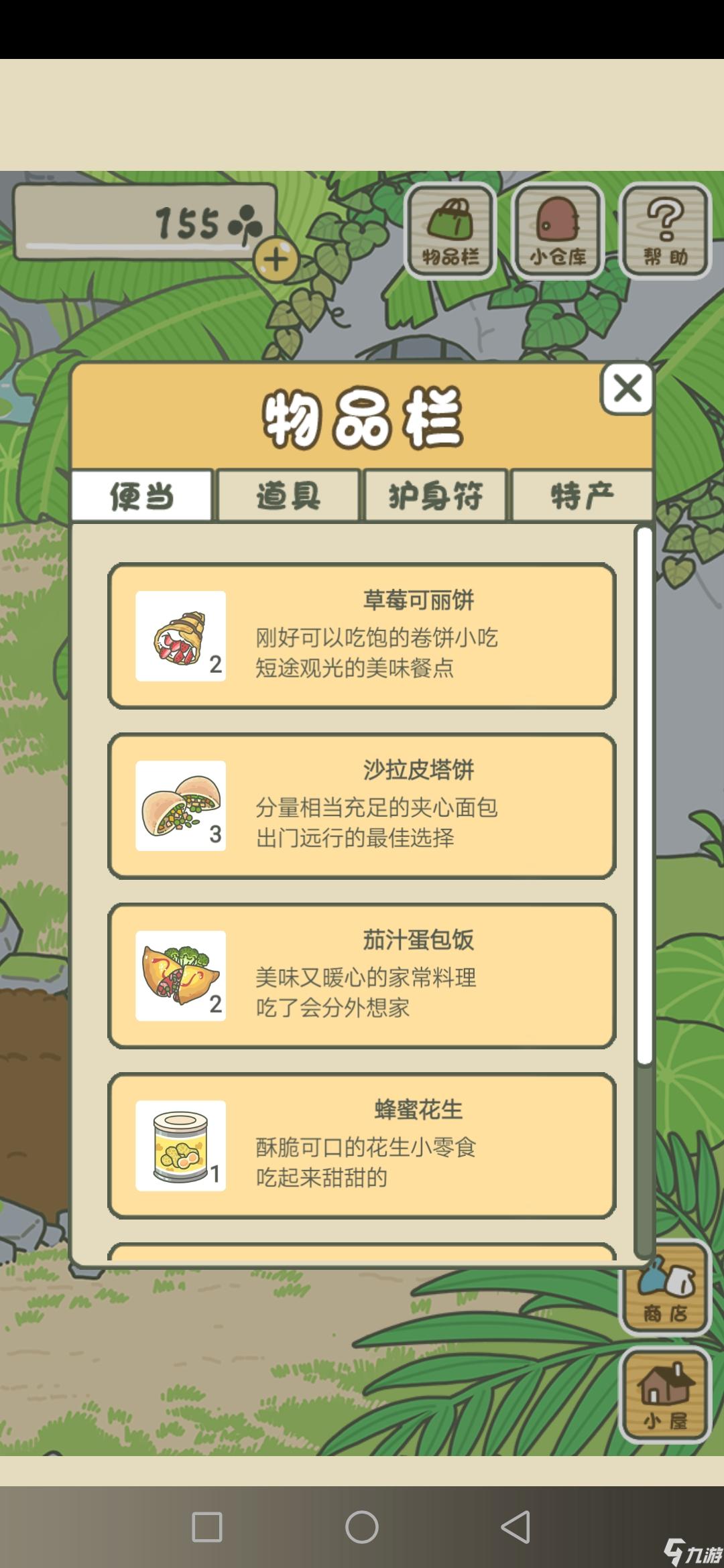
Task: Switch to the 护身符 tab
Action: pyautogui.click(x=435, y=497)
